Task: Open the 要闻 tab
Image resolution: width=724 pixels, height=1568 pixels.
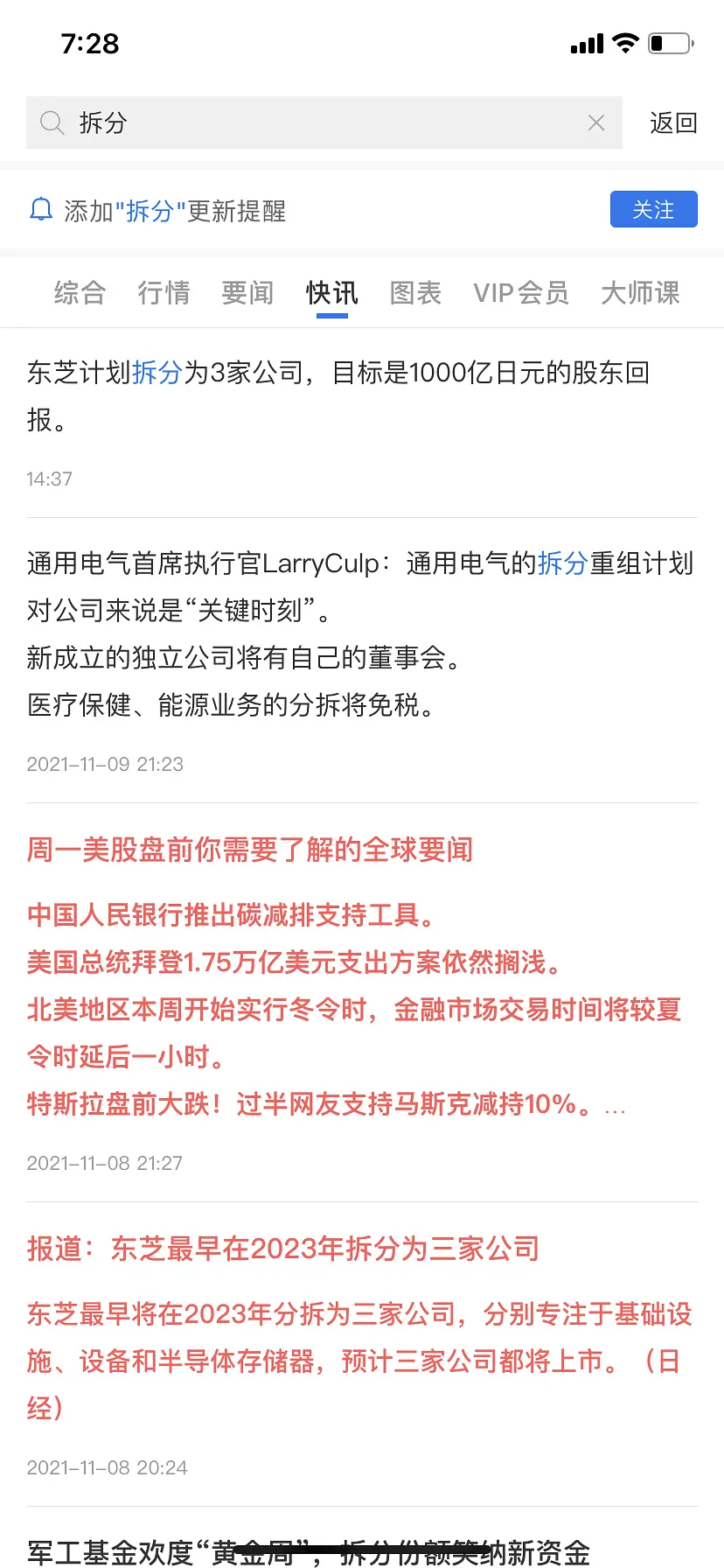Action: pos(247,292)
